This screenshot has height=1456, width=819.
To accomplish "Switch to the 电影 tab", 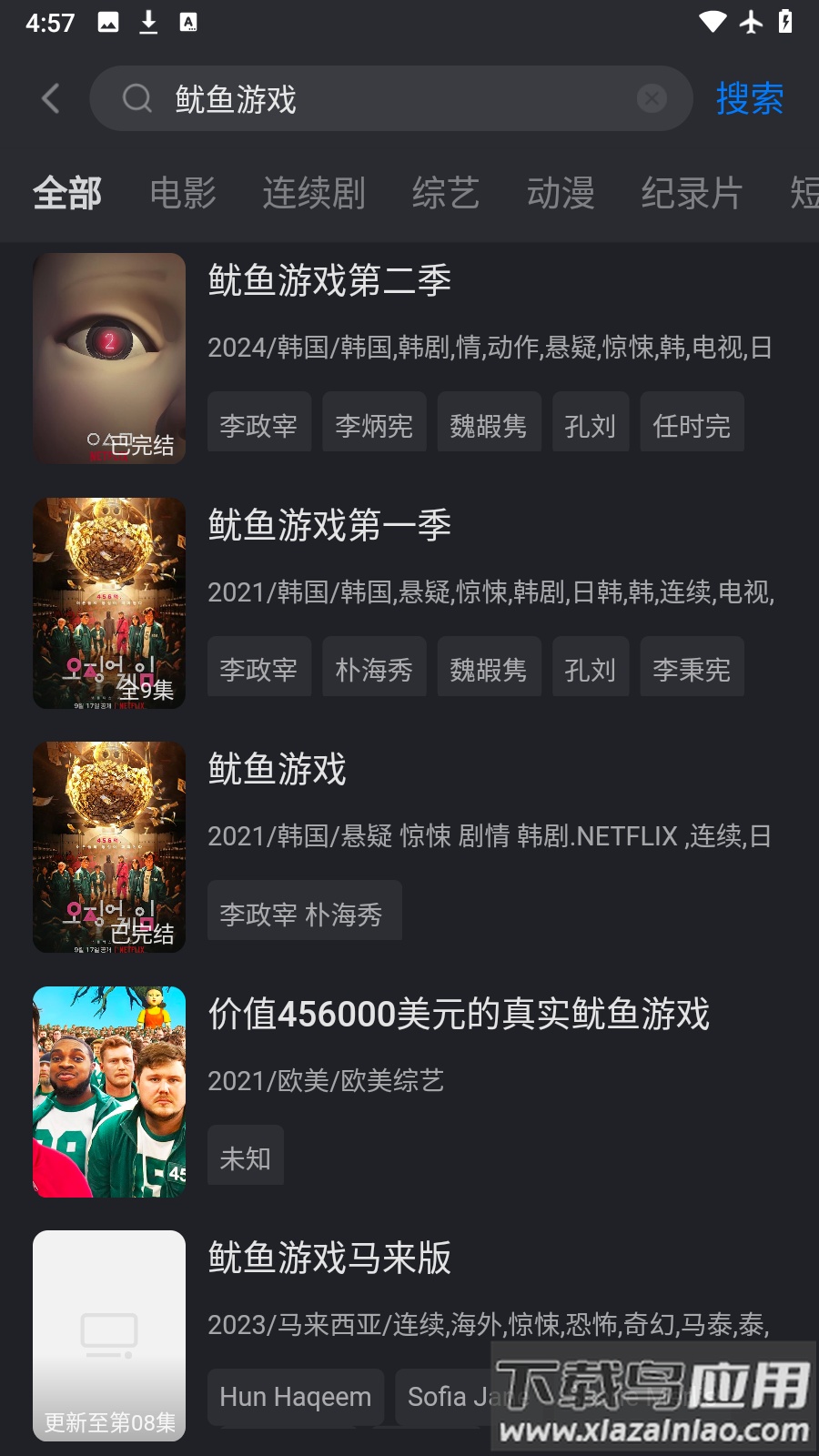I will coord(183,193).
